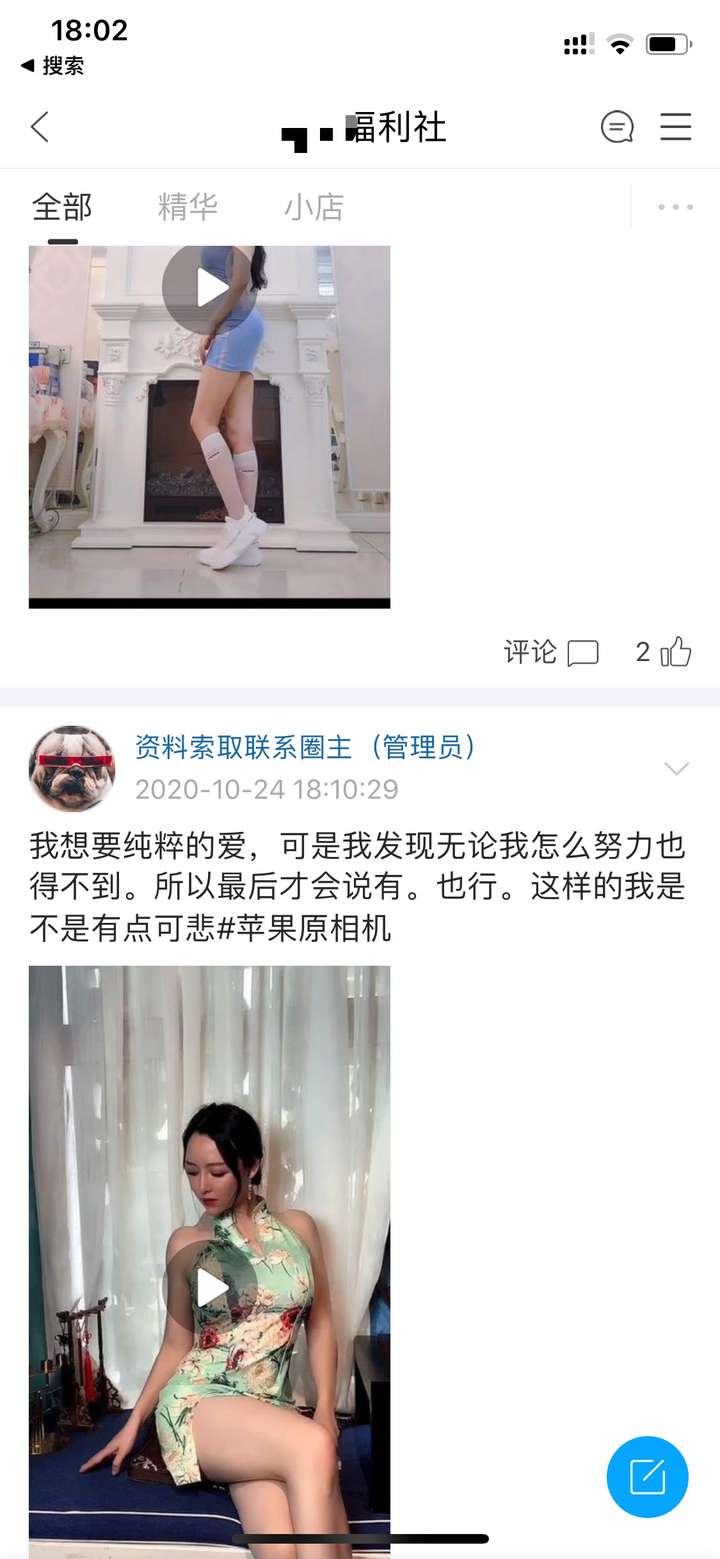Play the video with the blue dress
Screen dimensions: 720x1559
(209, 288)
